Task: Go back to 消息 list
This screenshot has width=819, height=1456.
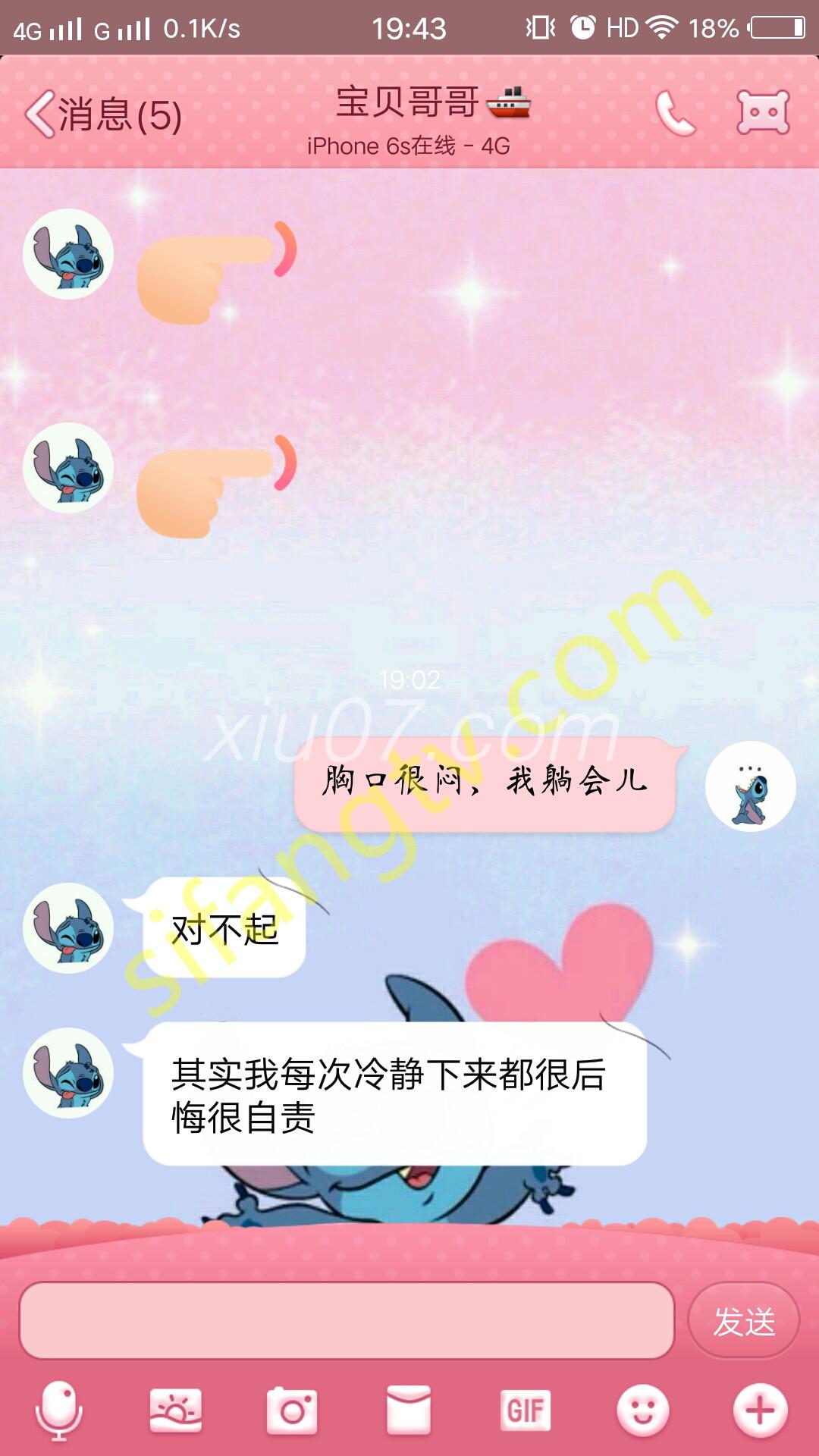Action: coord(102,115)
